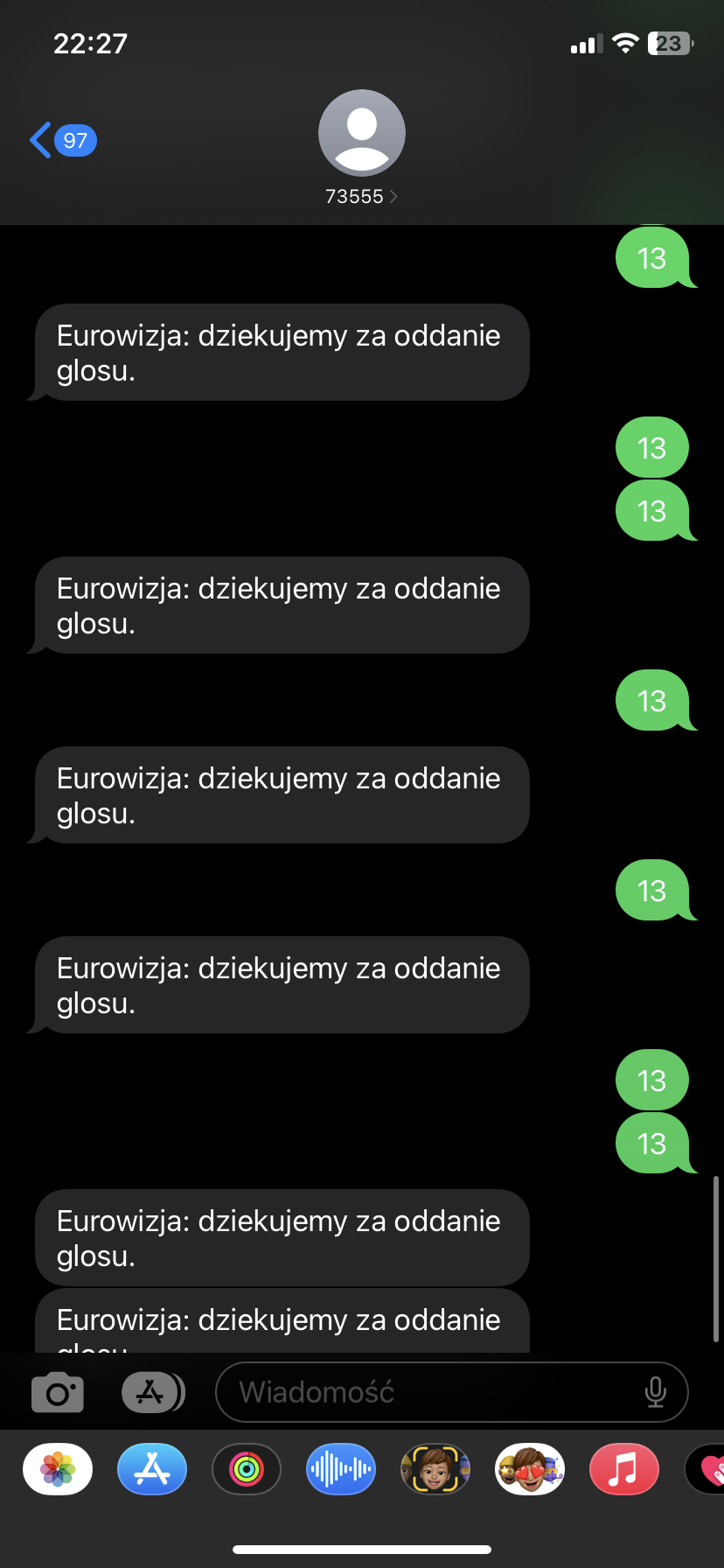
Task: Open the camera to attach a photo
Action: click(x=58, y=1392)
